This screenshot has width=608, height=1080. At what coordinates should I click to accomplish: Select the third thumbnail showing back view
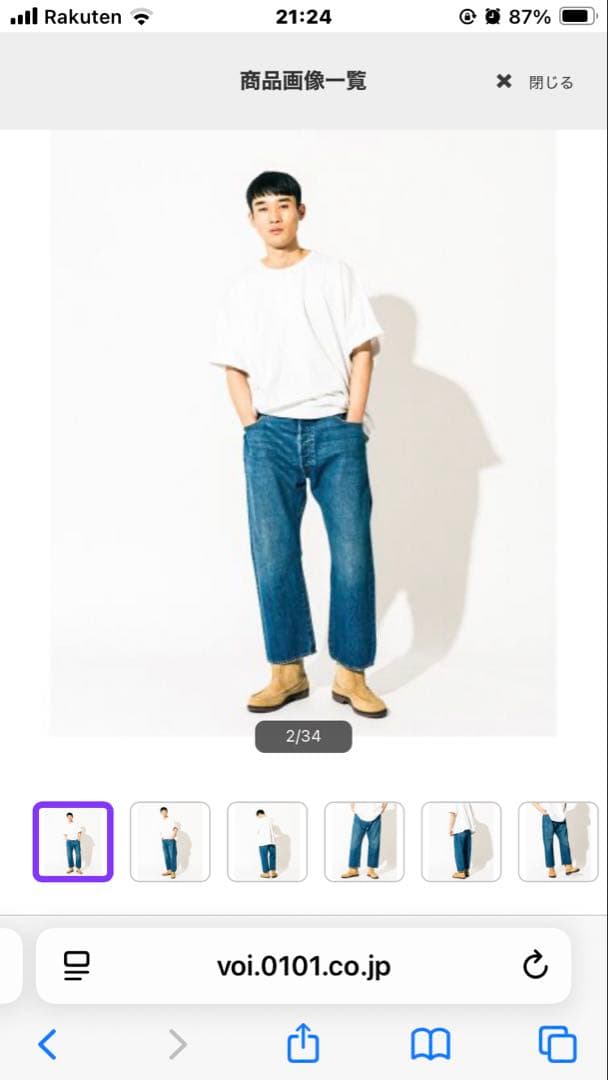coord(267,842)
